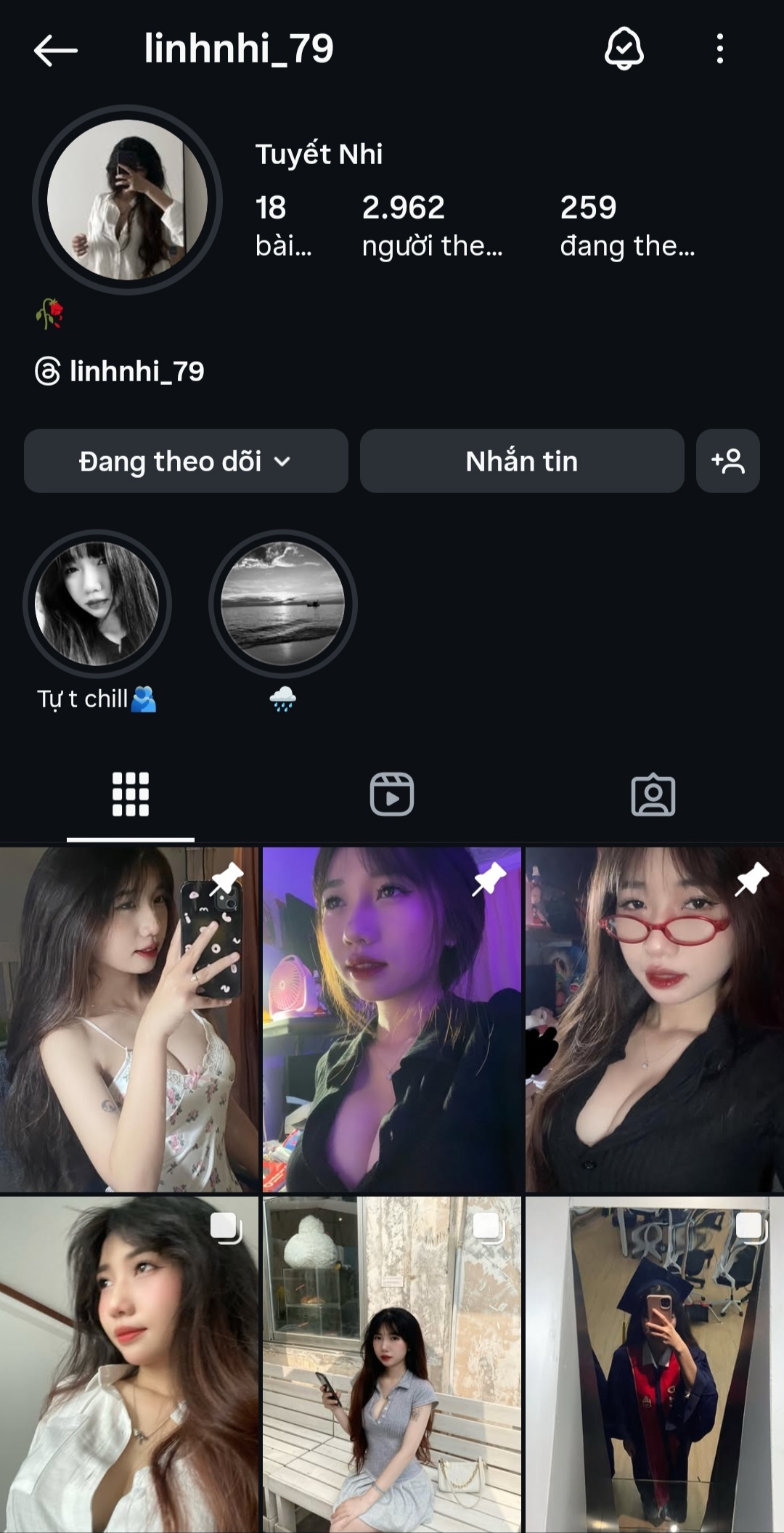The height and width of the screenshot is (1533, 784).
Task: Switch to the posts grid tab
Action: (131, 794)
